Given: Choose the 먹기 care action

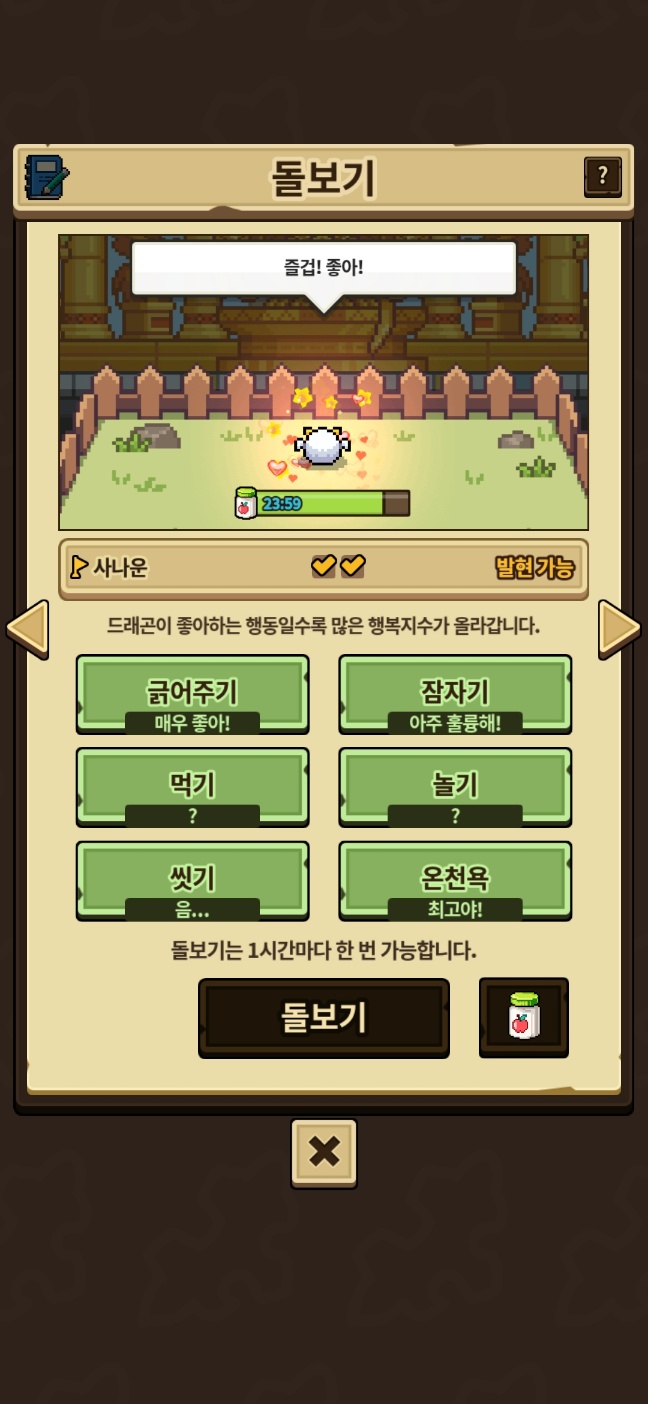Looking at the screenshot, I should [192, 787].
